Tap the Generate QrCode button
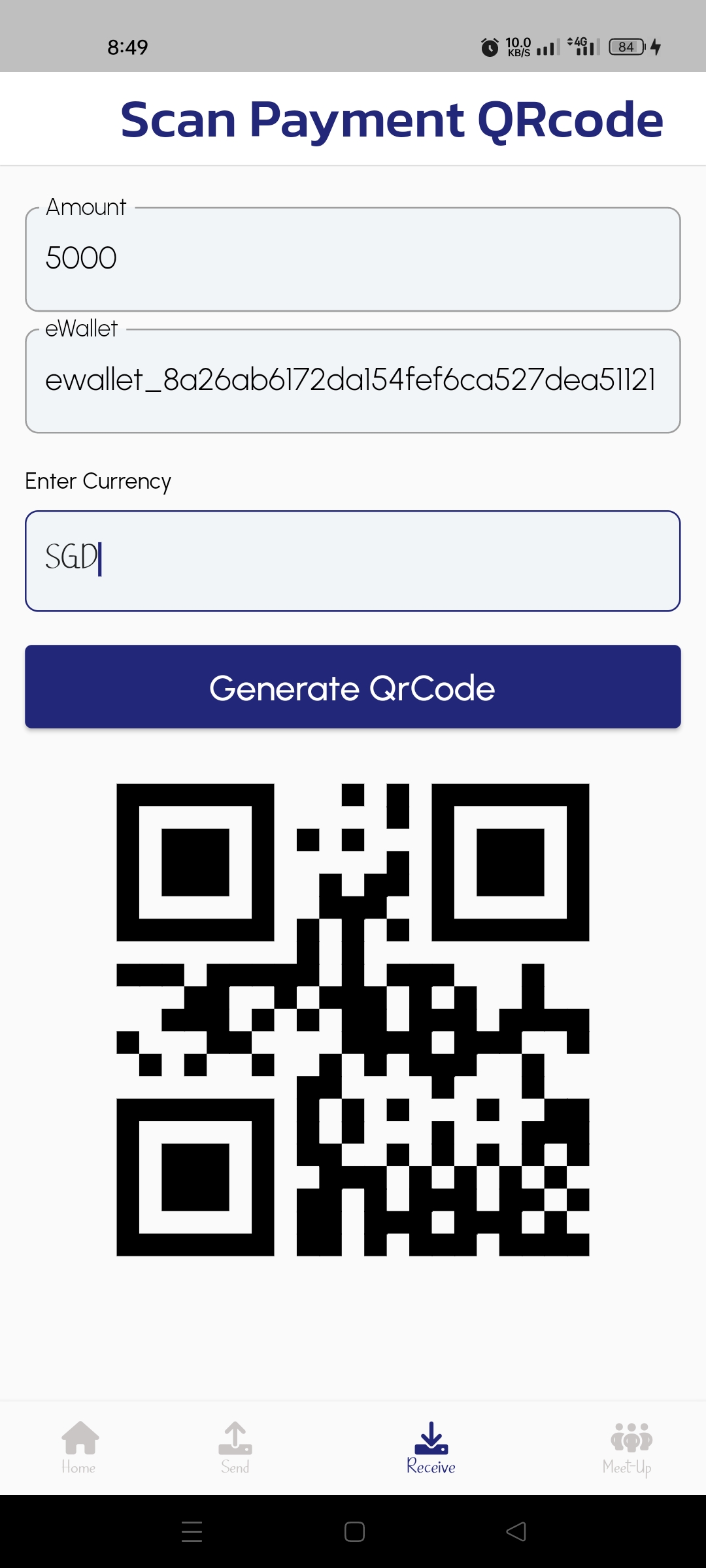The image size is (706, 1568). tap(353, 687)
